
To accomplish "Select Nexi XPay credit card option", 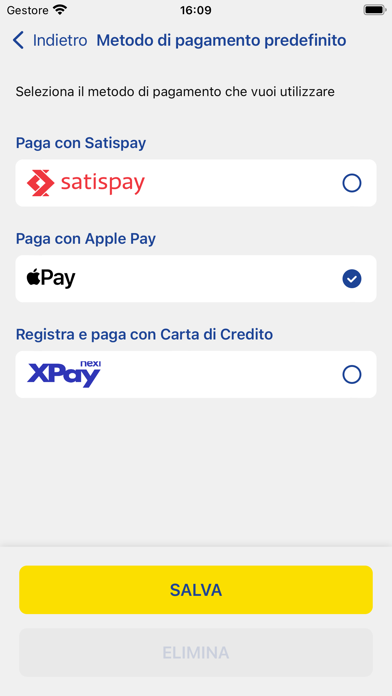I will [196, 375].
